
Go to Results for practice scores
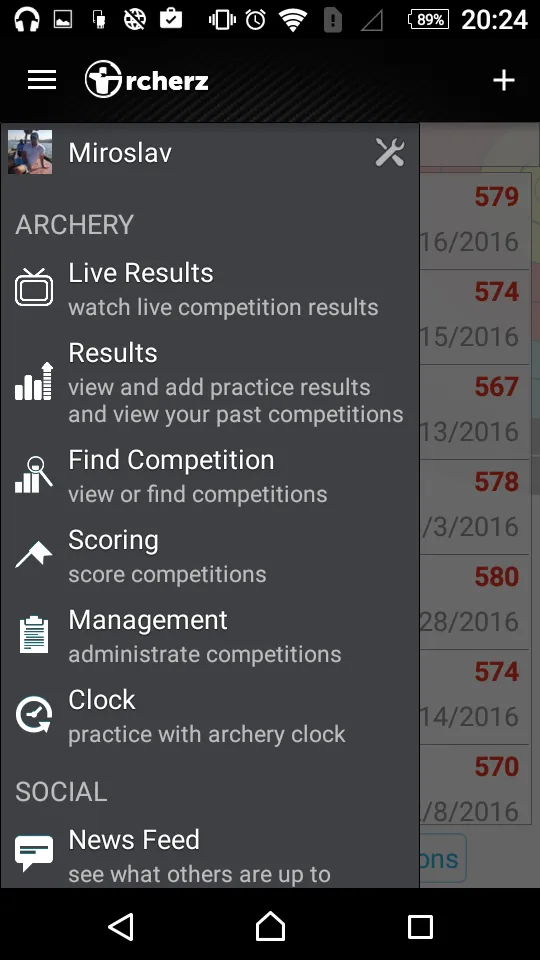(x=209, y=382)
